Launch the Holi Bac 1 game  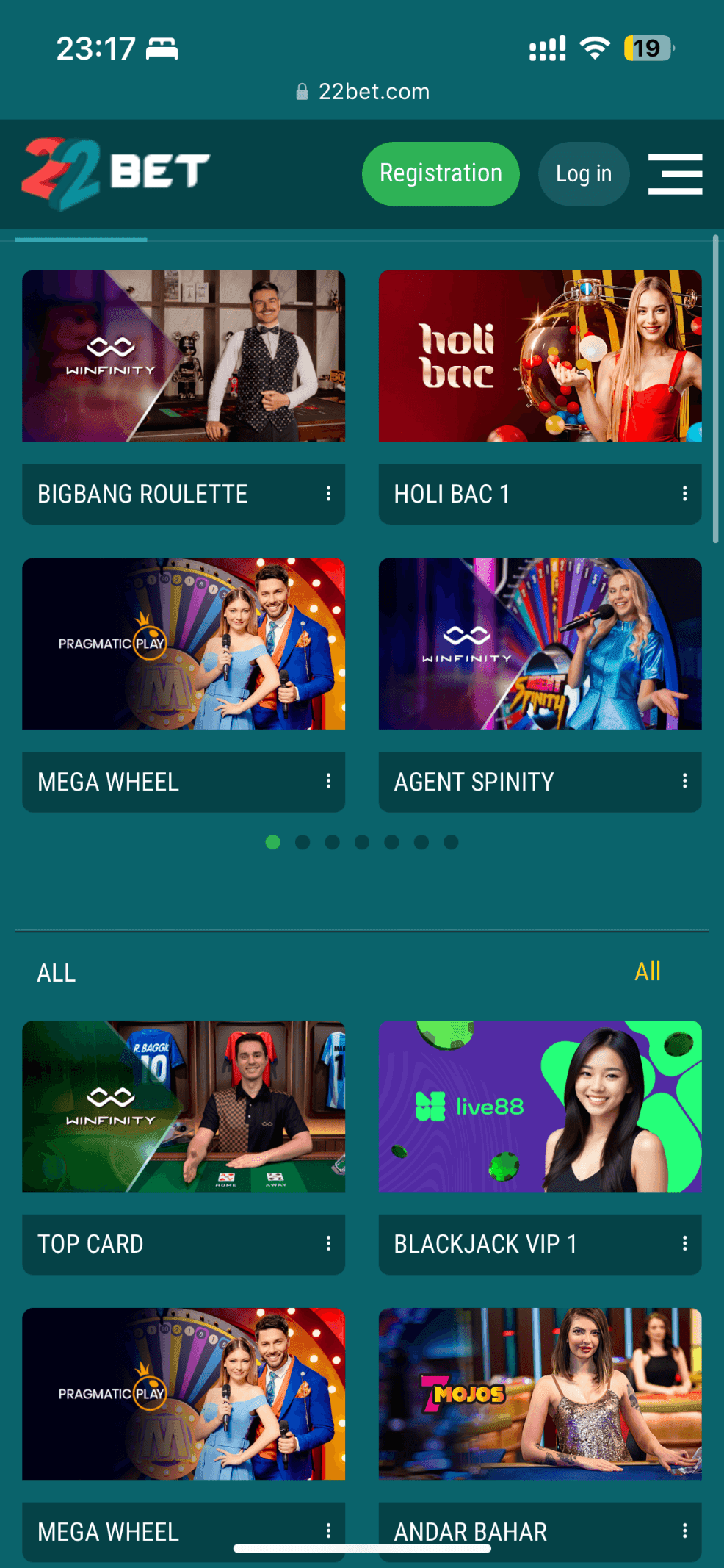[x=540, y=356]
